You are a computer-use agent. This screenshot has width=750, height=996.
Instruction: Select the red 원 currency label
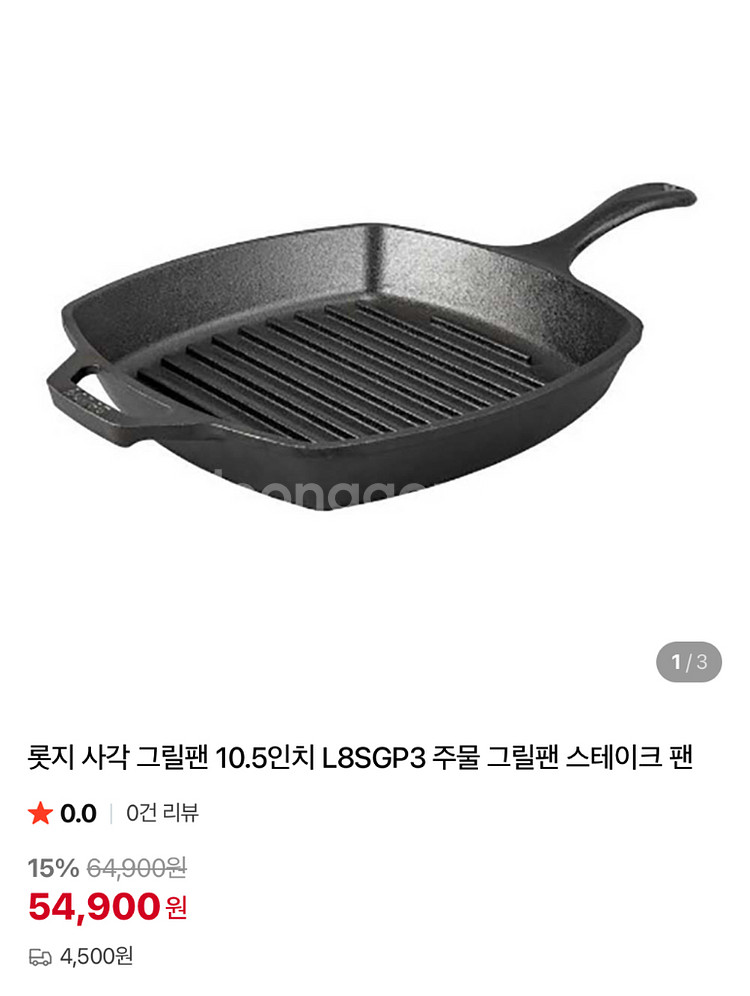point(168,912)
